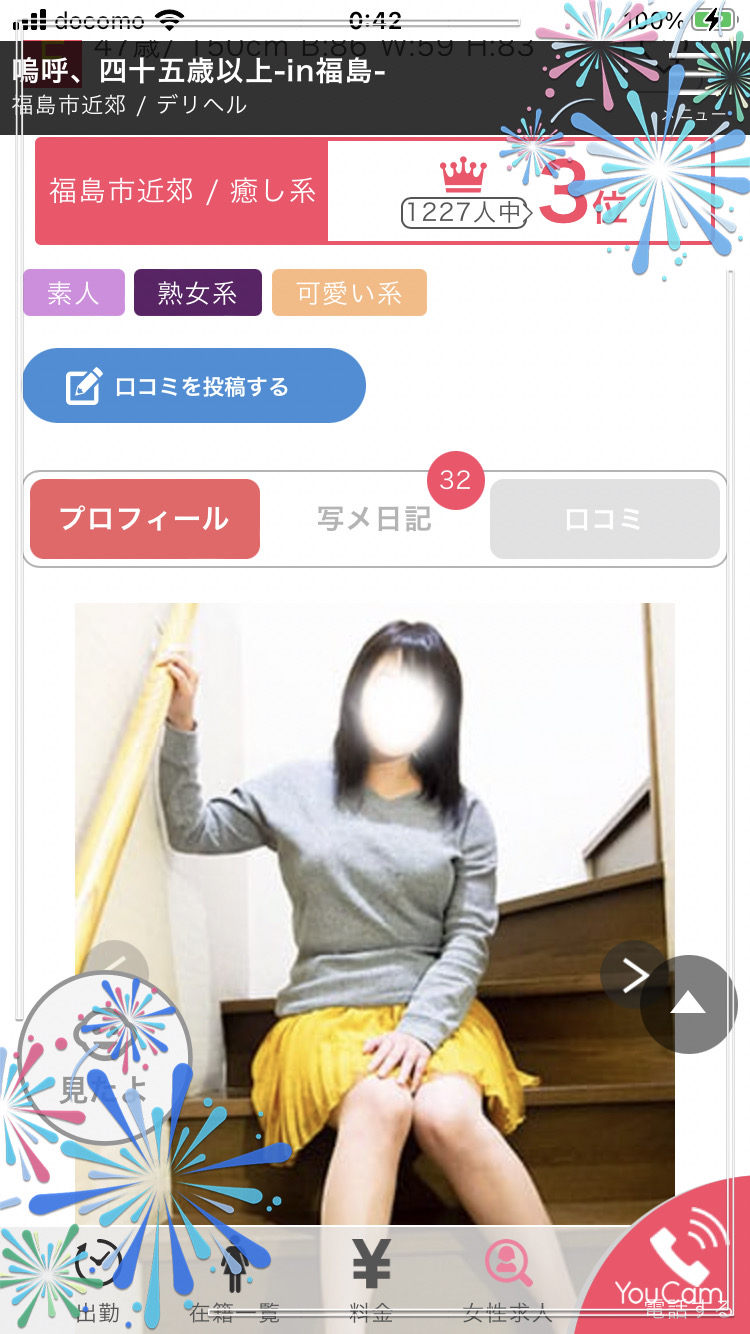Select the 可愛い系 tag
Viewport: 750px width, 1334px height.
(x=349, y=293)
